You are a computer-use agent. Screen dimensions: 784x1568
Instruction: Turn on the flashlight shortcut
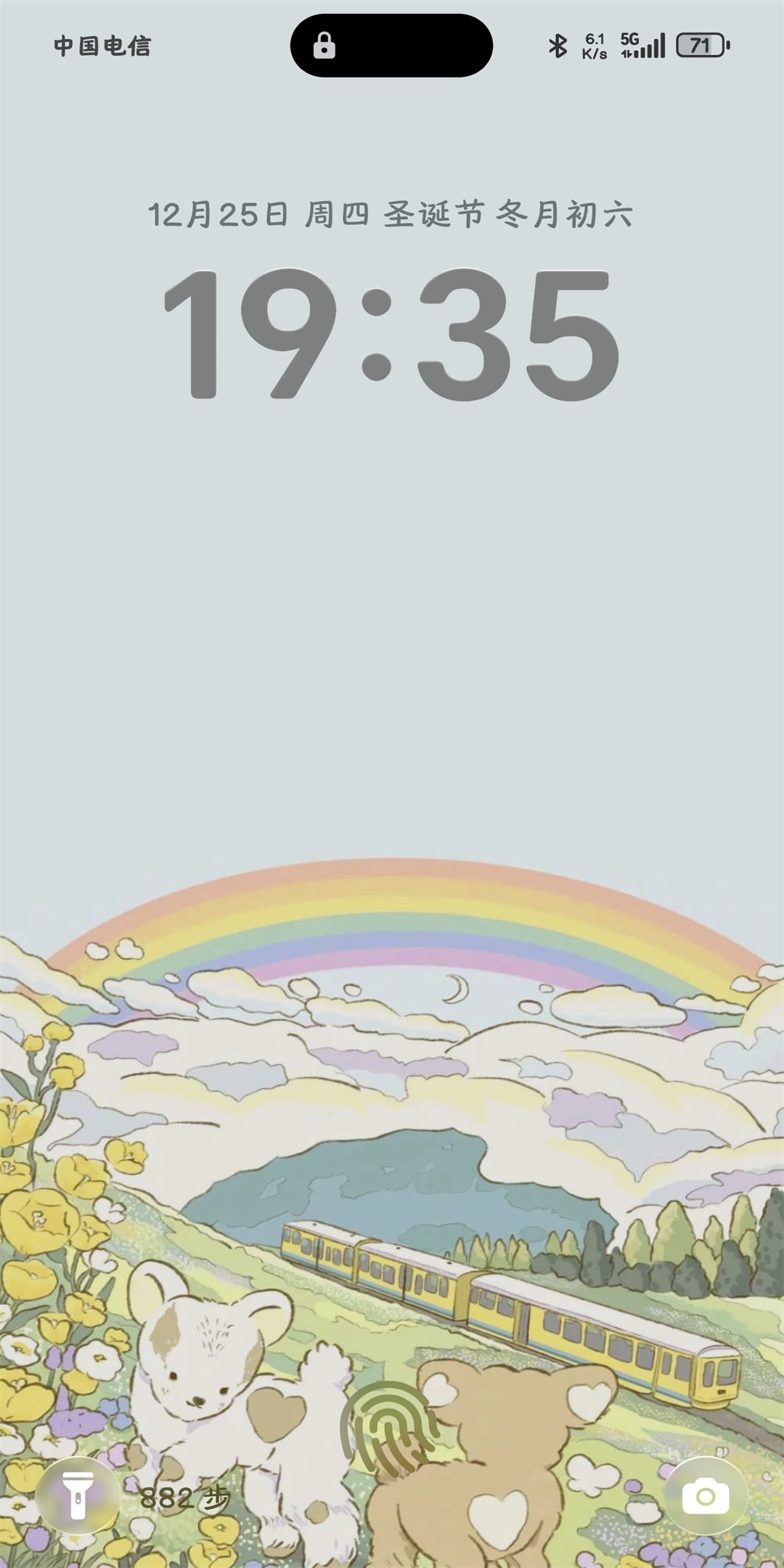pyautogui.click(x=78, y=1495)
